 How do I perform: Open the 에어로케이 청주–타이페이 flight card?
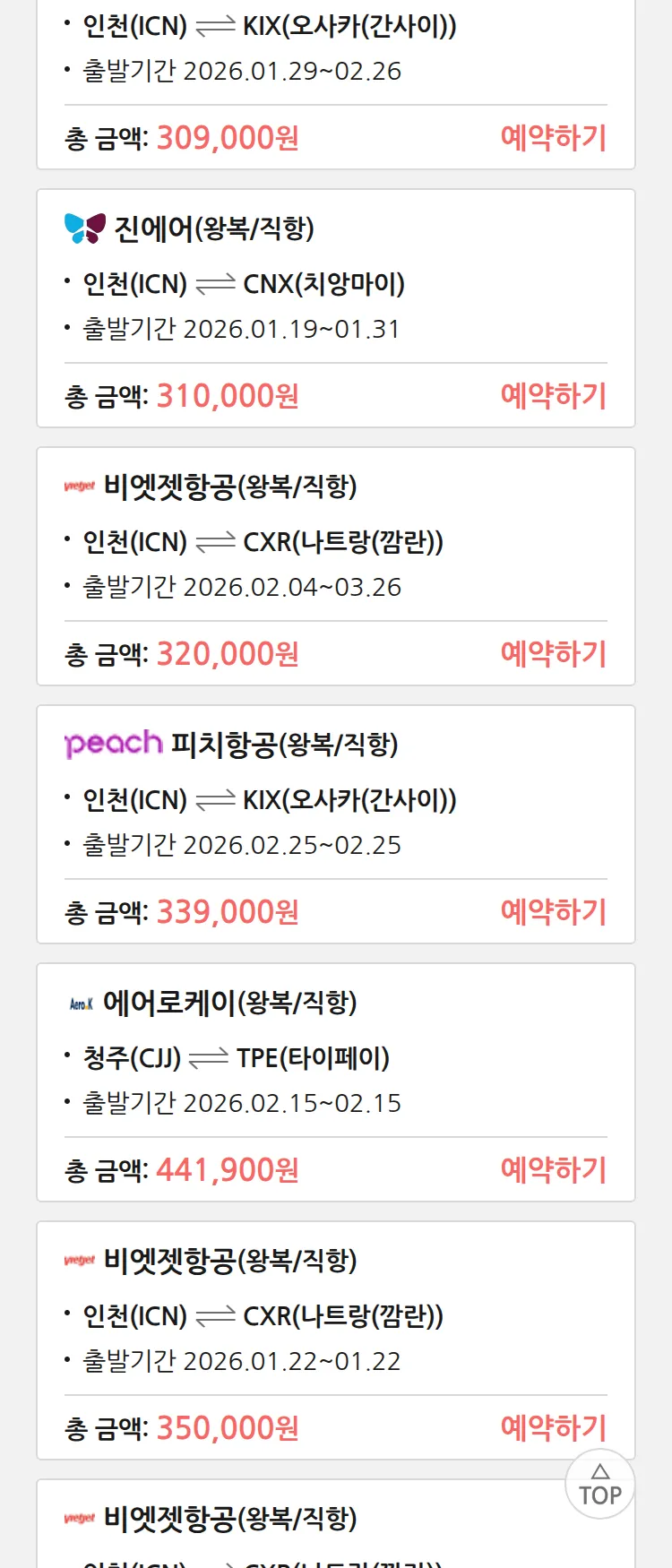click(269, 1060)
